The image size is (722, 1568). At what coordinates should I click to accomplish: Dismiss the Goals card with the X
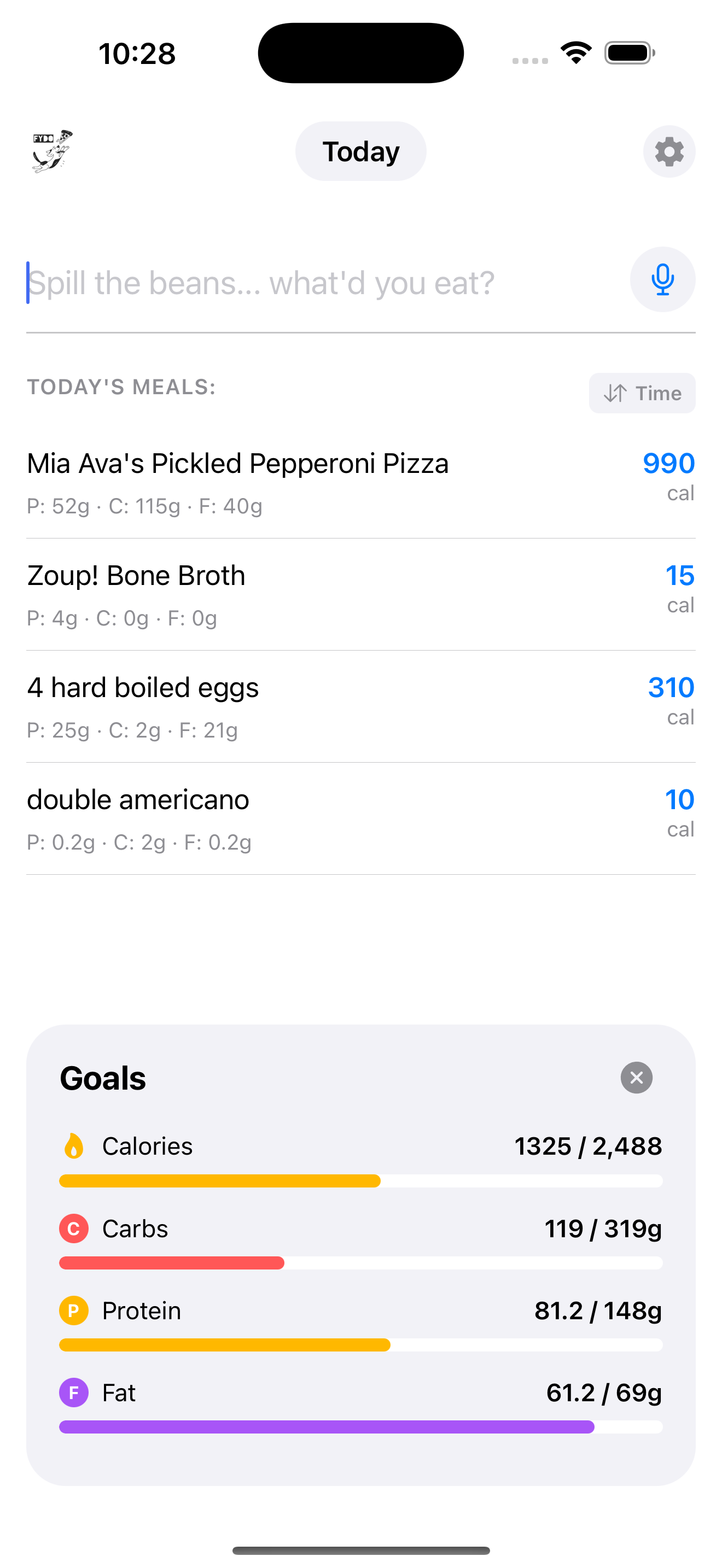pyautogui.click(x=636, y=1078)
